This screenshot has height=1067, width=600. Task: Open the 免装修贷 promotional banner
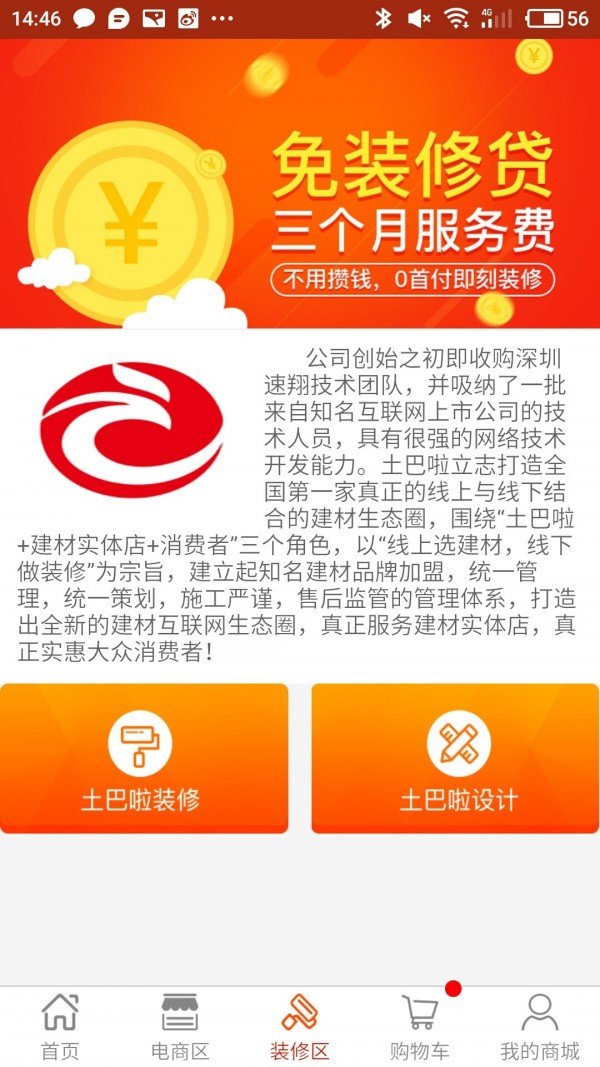pyautogui.click(x=300, y=185)
